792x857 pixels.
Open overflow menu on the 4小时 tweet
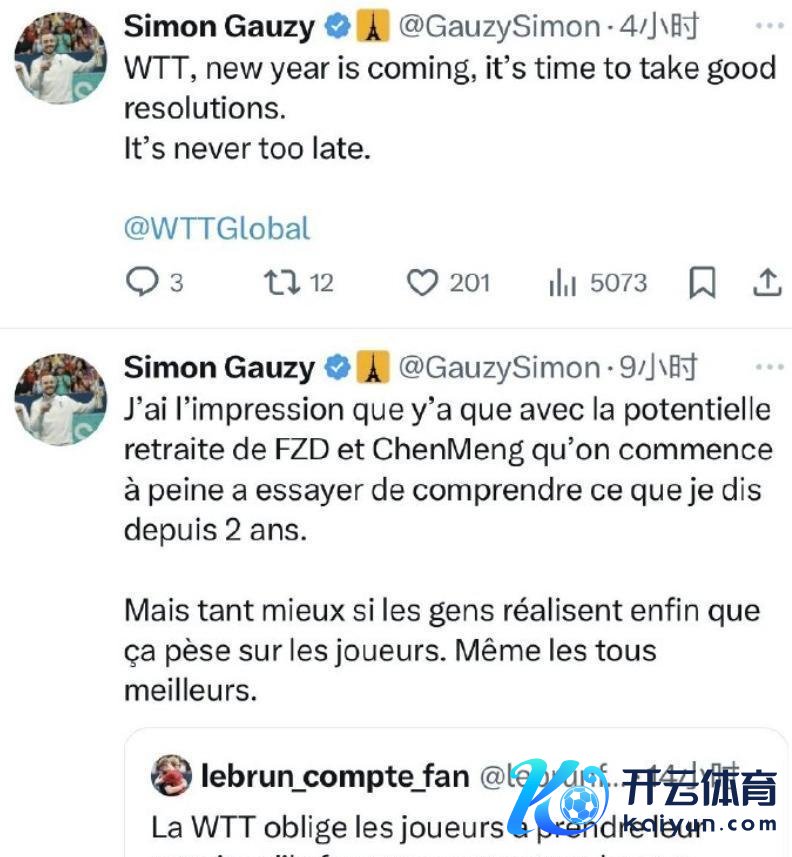767,26
